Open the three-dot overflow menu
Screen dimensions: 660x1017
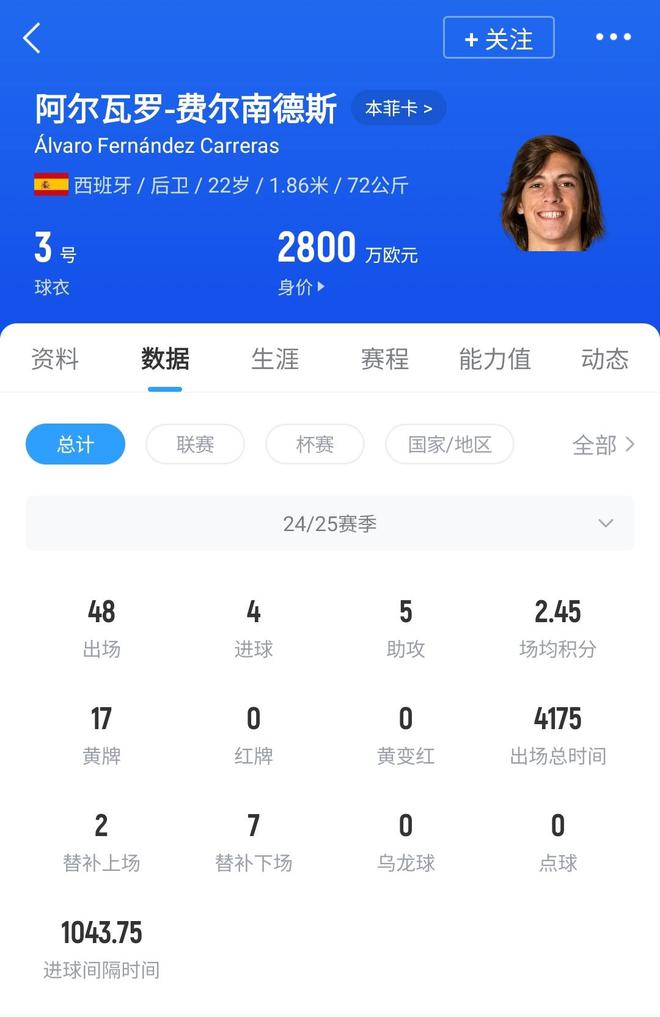(x=613, y=38)
